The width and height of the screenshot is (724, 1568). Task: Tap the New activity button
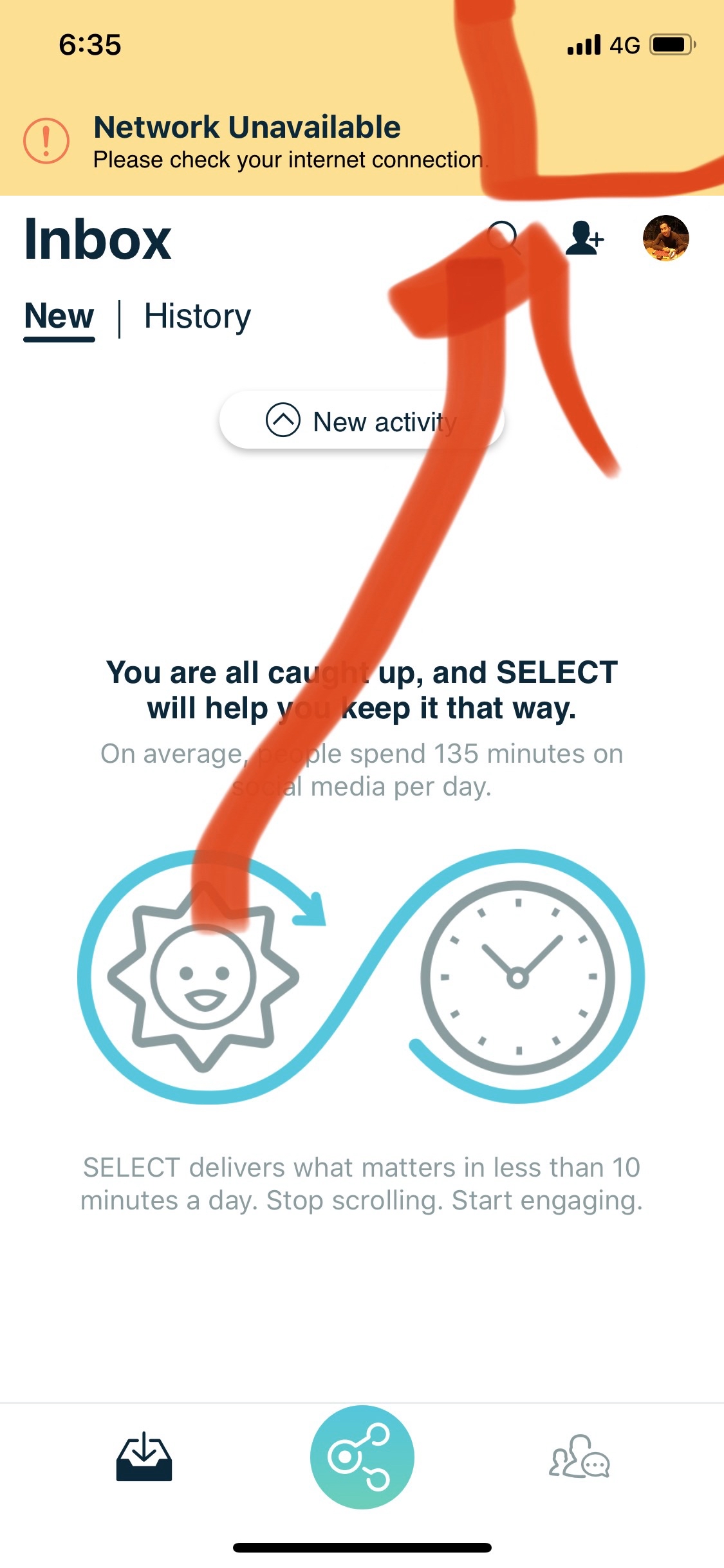pyautogui.click(x=361, y=421)
